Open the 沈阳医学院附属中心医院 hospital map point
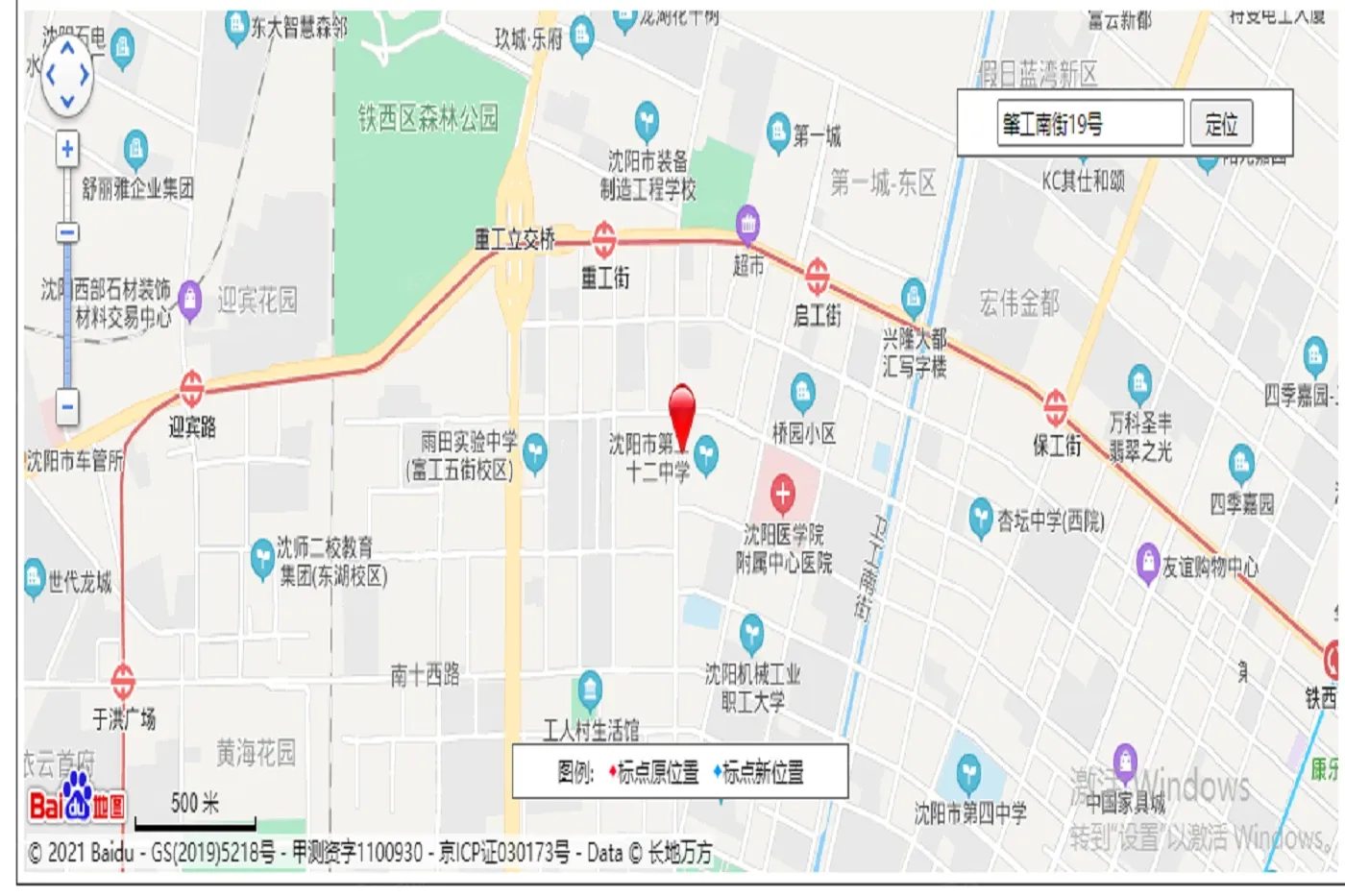Screen dimensions: 1345x896 [783, 495]
